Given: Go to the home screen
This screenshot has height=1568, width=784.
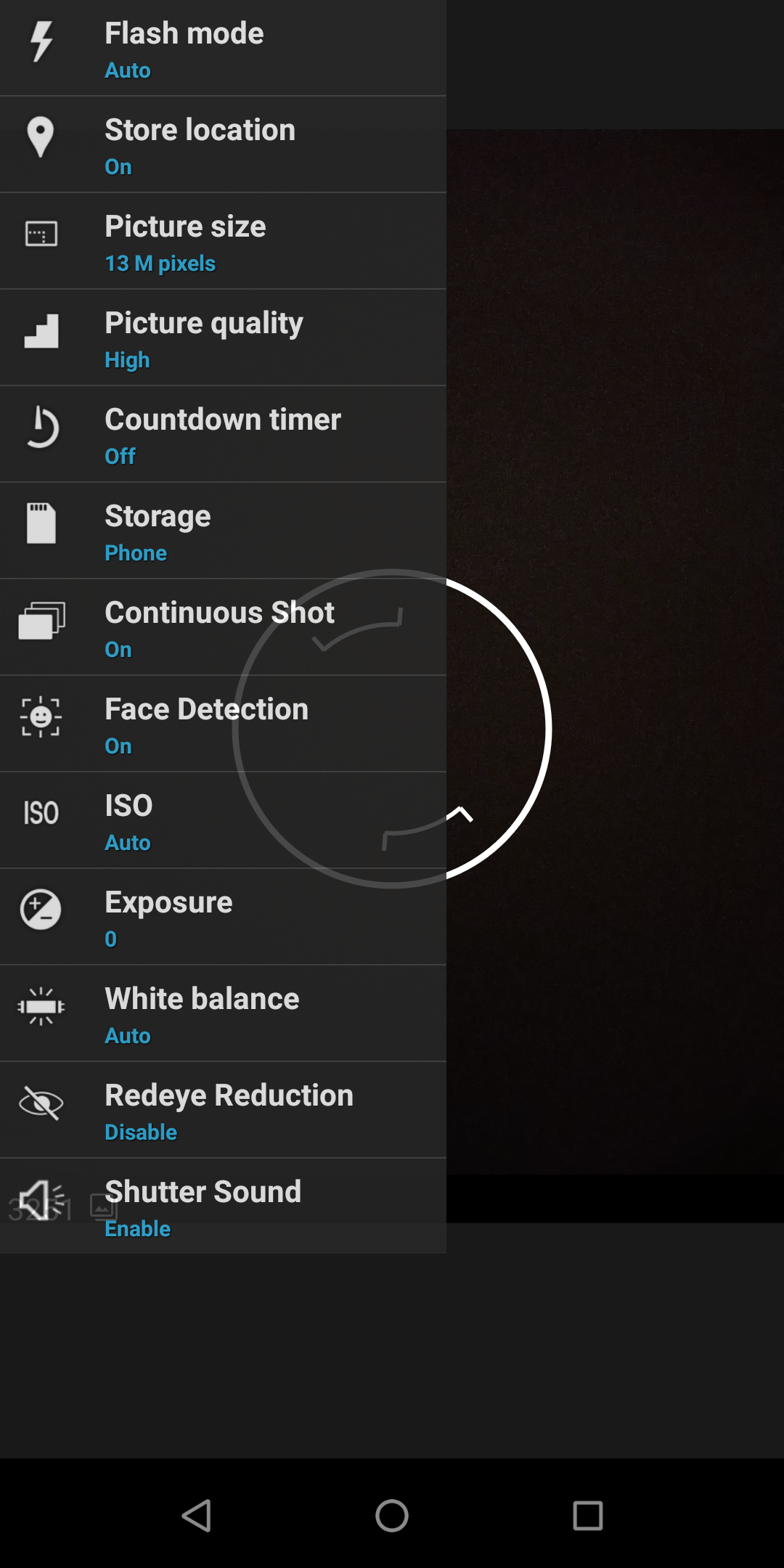Looking at the screenshot, I should (392, 1516).
